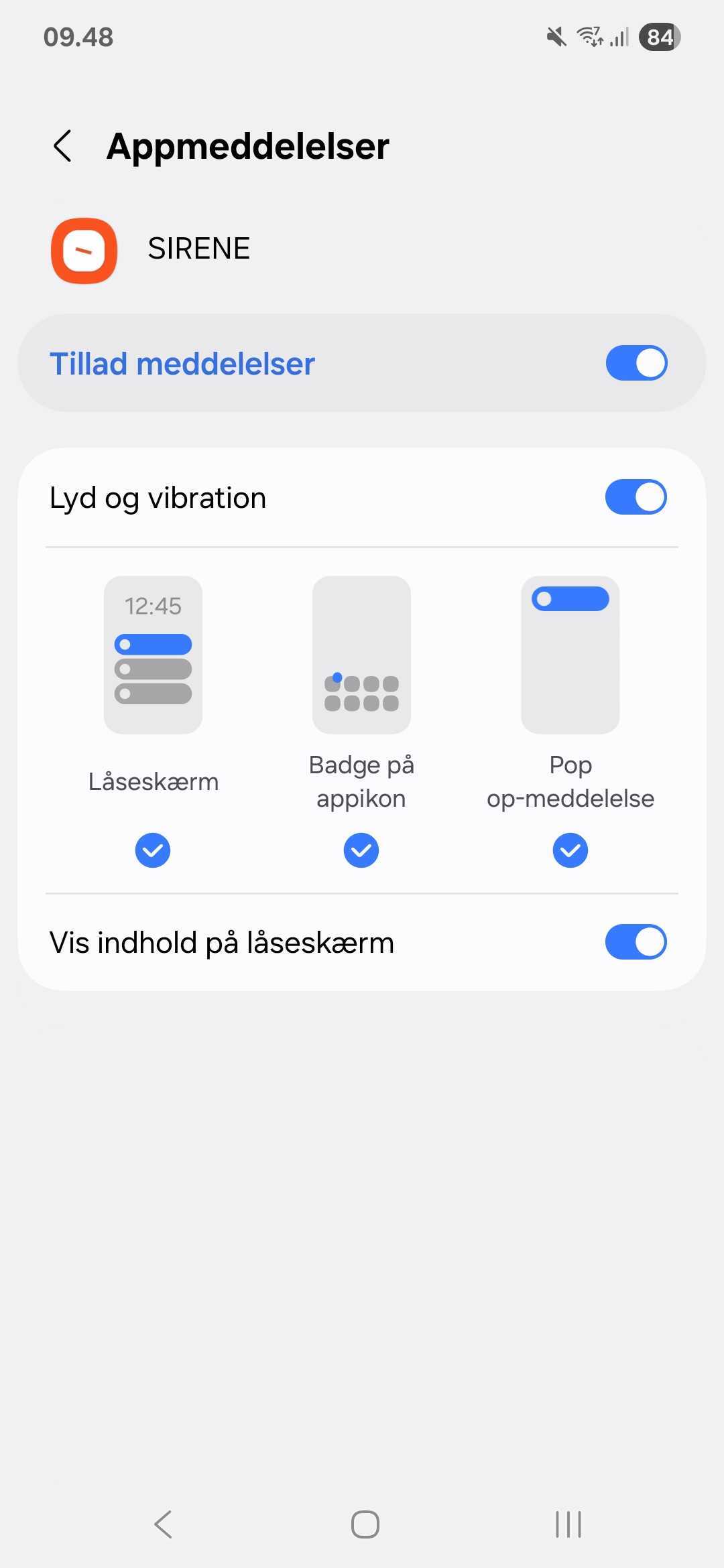The width and height of the screenshot is (724, 1568).
Task: Toggle Vis indhold på låseskærm
Action: (636, 942)
